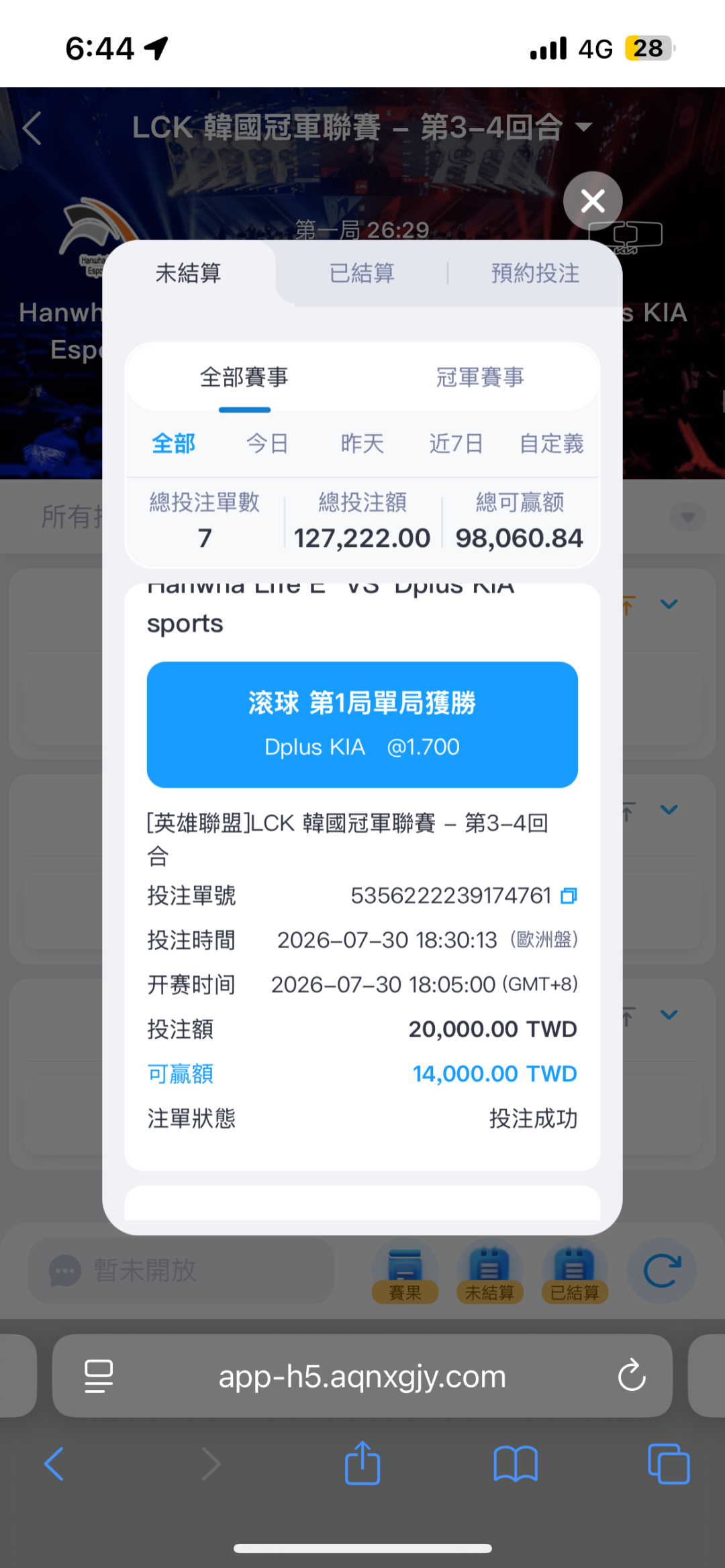Open Safari share sheet
This screenshot has height=1568, width=725.
[362, 1463]
